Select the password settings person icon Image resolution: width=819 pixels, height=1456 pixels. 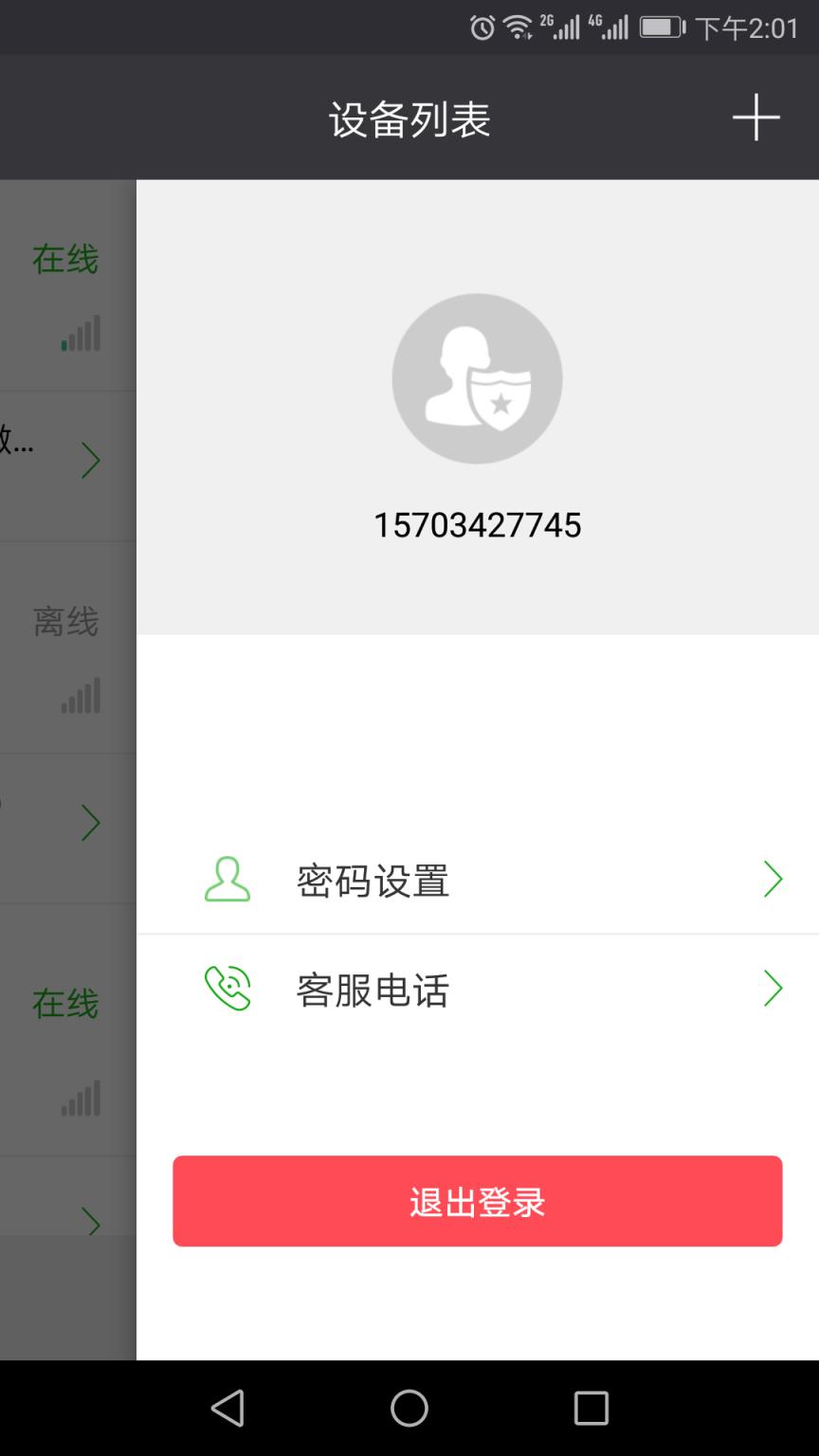coord(227,880)
